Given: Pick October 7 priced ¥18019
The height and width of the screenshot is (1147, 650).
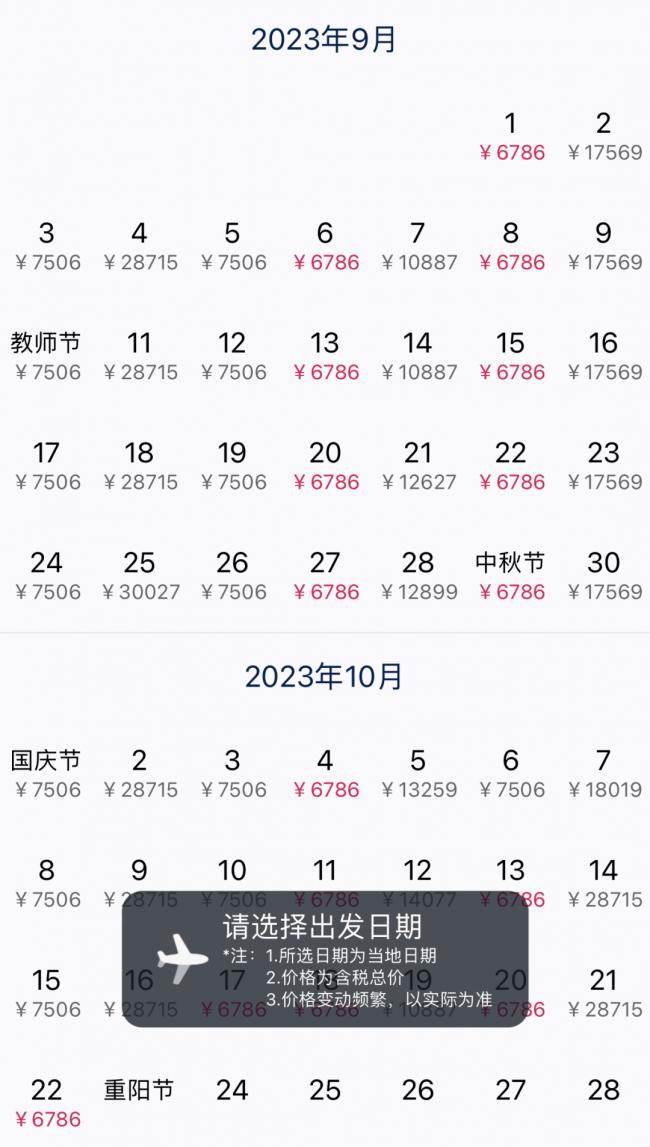Looking at the screenshot, I should pyautogui.click(x=604, y=774).
